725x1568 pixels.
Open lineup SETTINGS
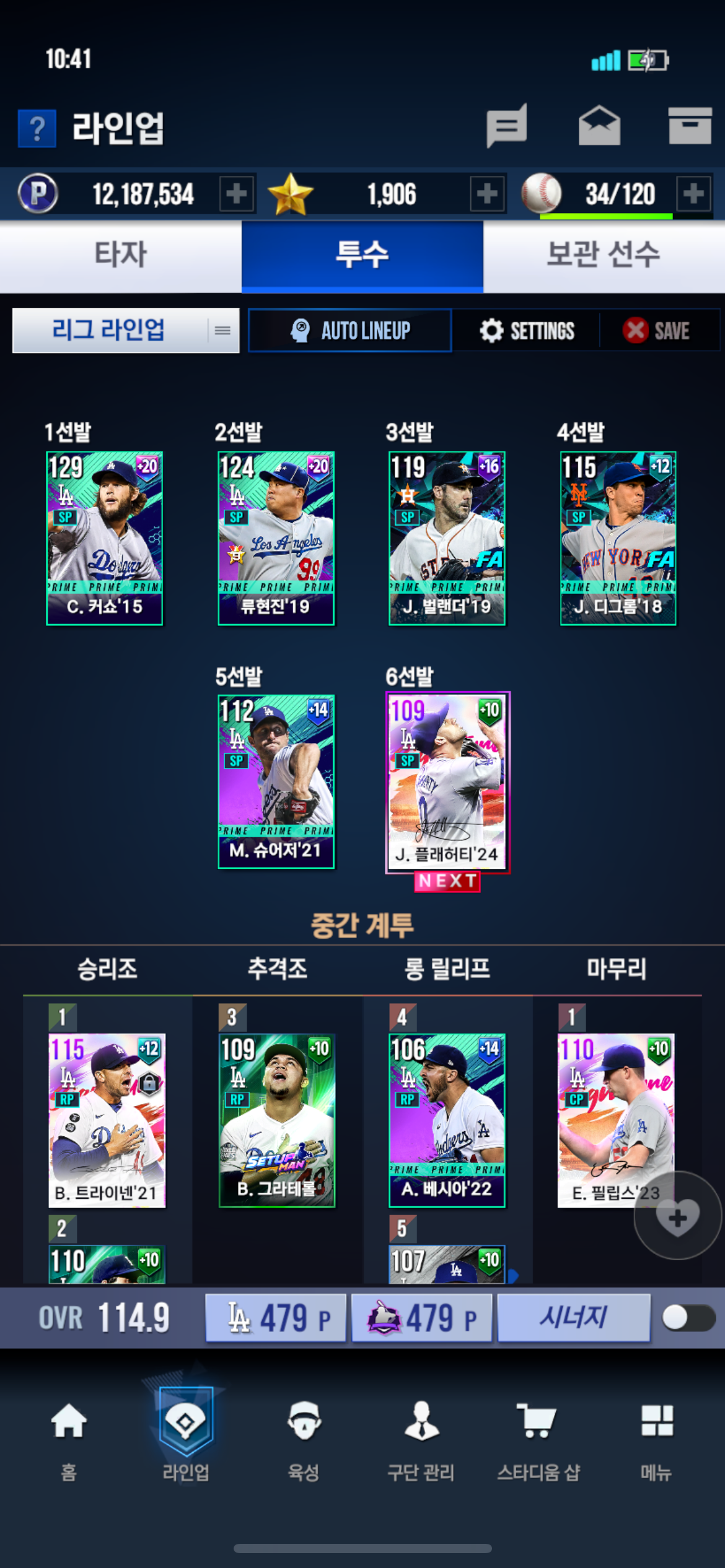(527, 331)
